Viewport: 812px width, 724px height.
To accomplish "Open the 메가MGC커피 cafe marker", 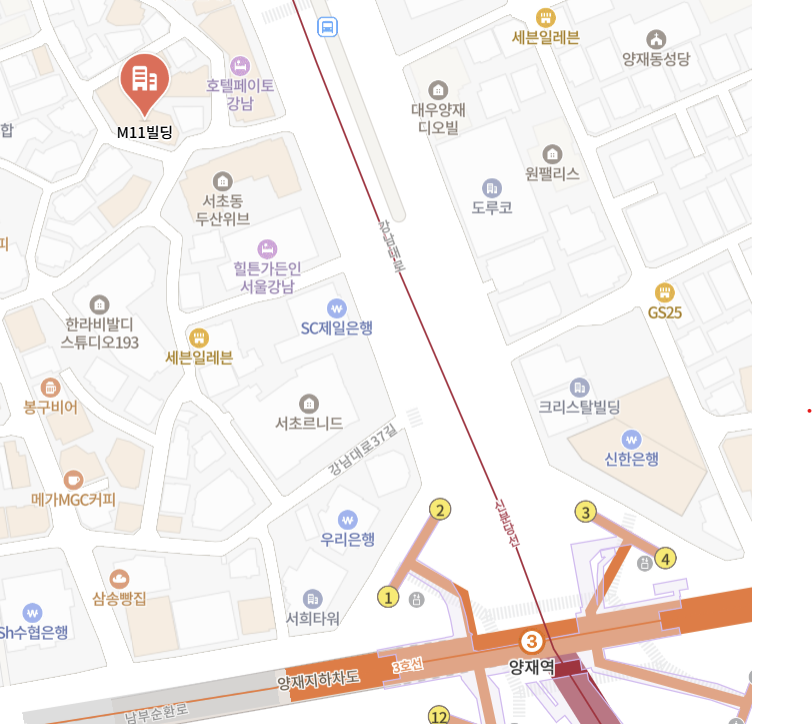I will (73, 479).
